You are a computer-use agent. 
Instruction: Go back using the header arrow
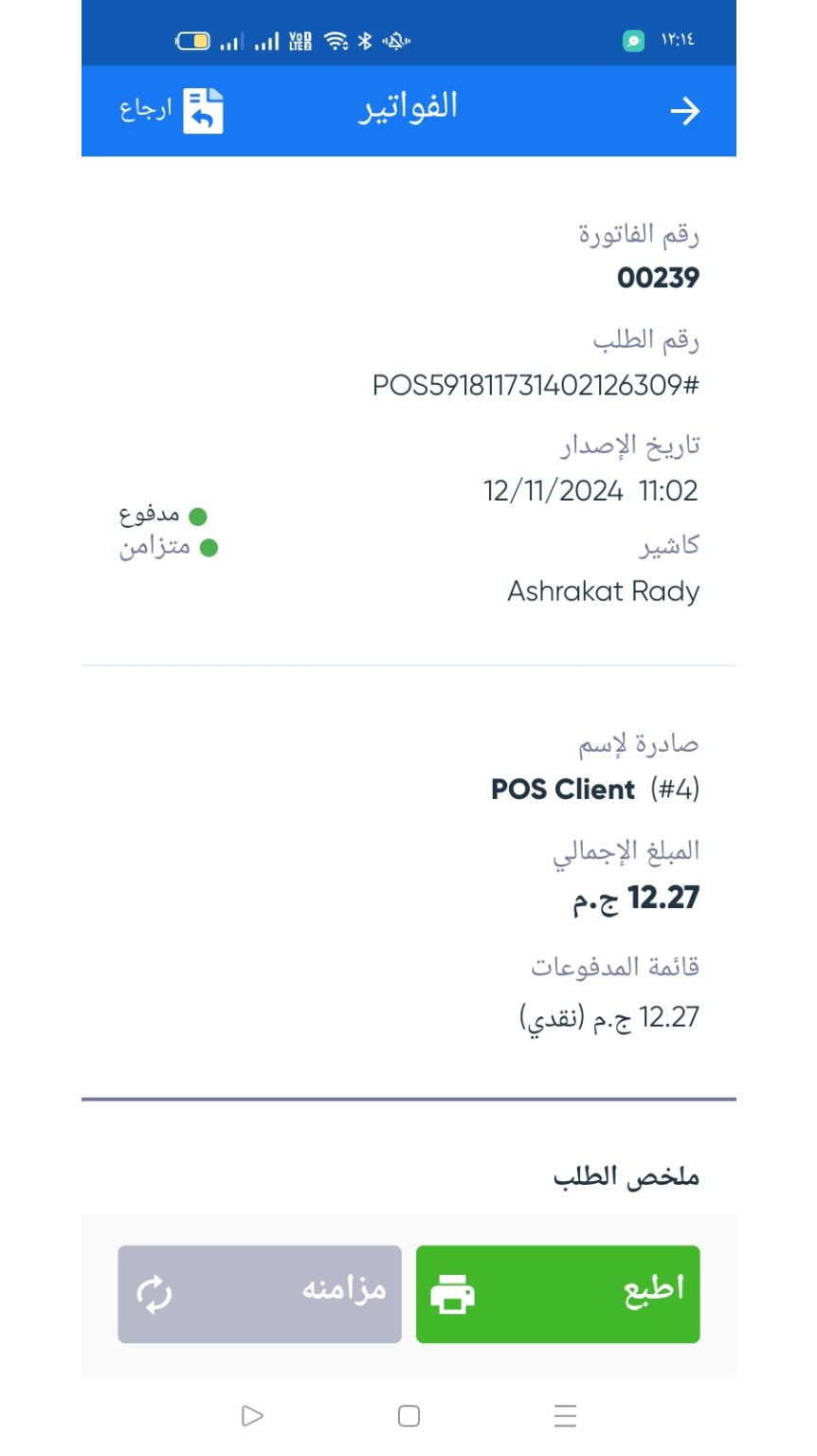(x=684, y=112)
